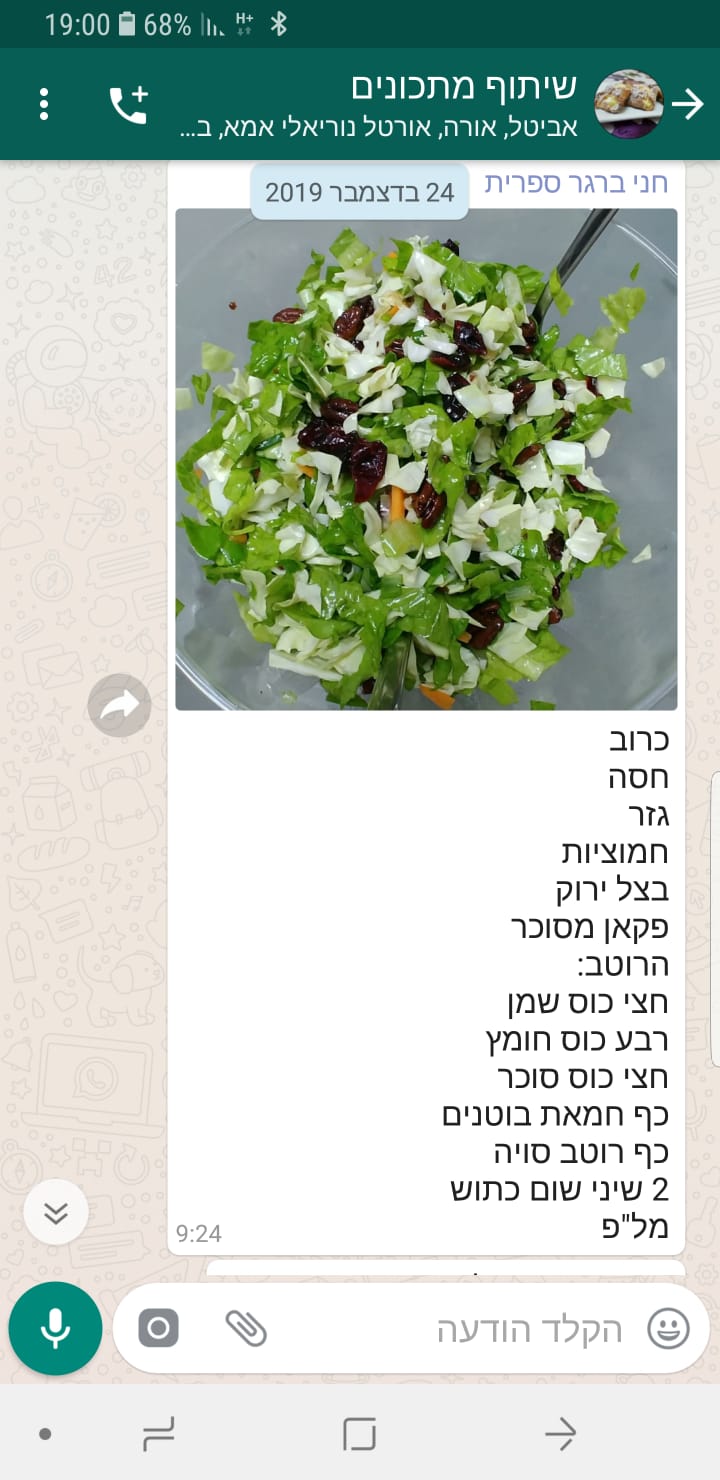Viewport: 720px width, 1480px height.
Task: Go back using the header arrow
Action: tap(688, 105)
